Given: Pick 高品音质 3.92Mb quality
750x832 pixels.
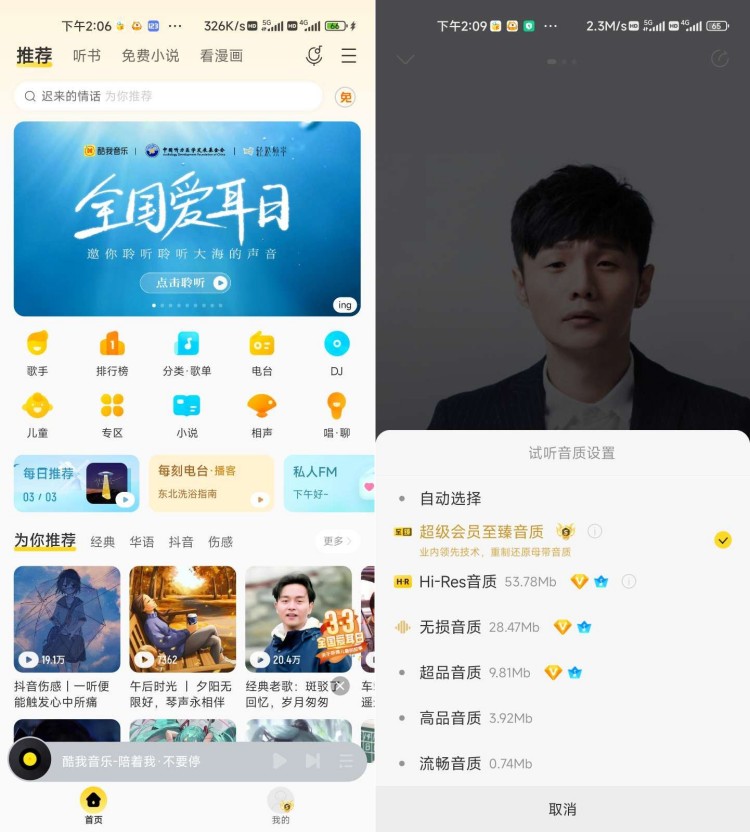Looking at the screenshot, I should point(450,718).
